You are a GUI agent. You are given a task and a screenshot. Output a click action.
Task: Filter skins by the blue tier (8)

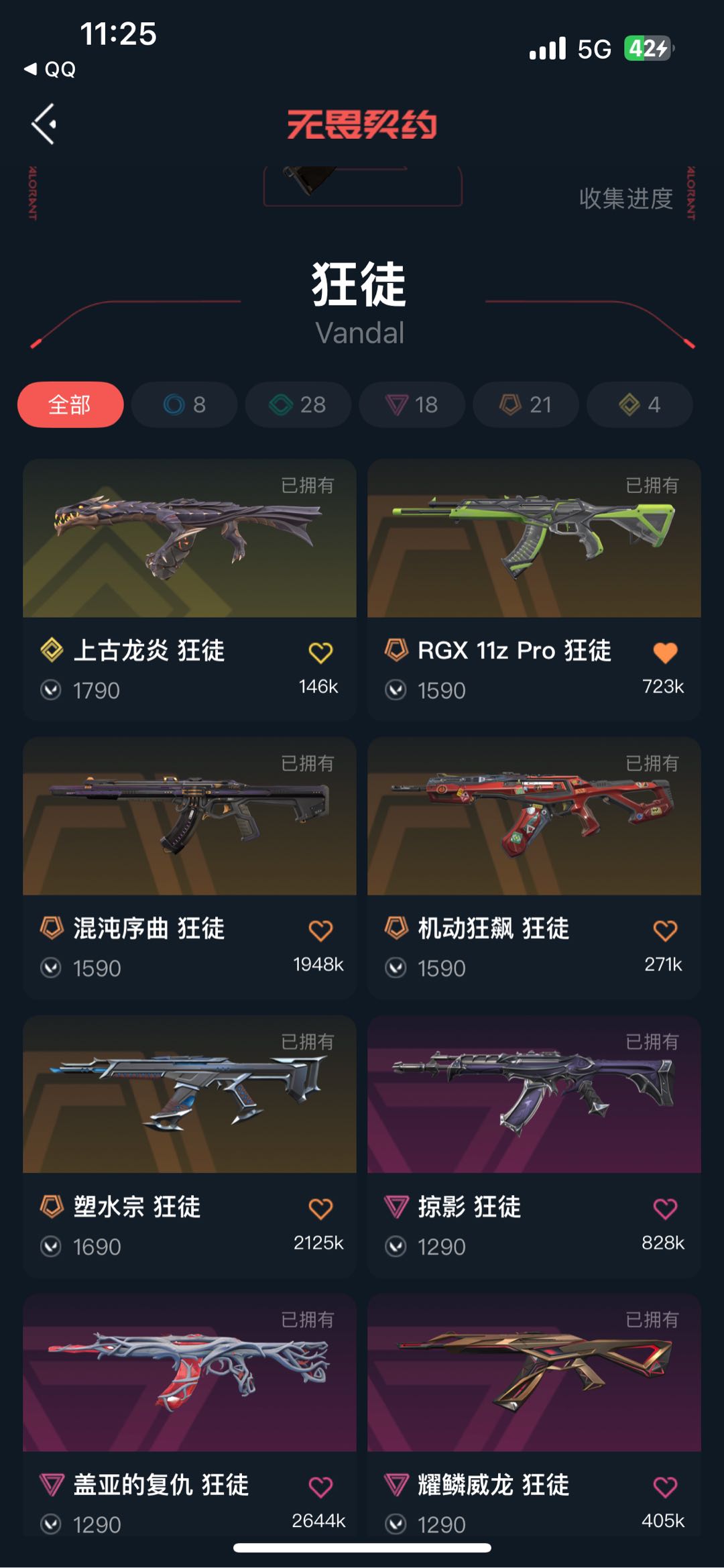(184, 404)
